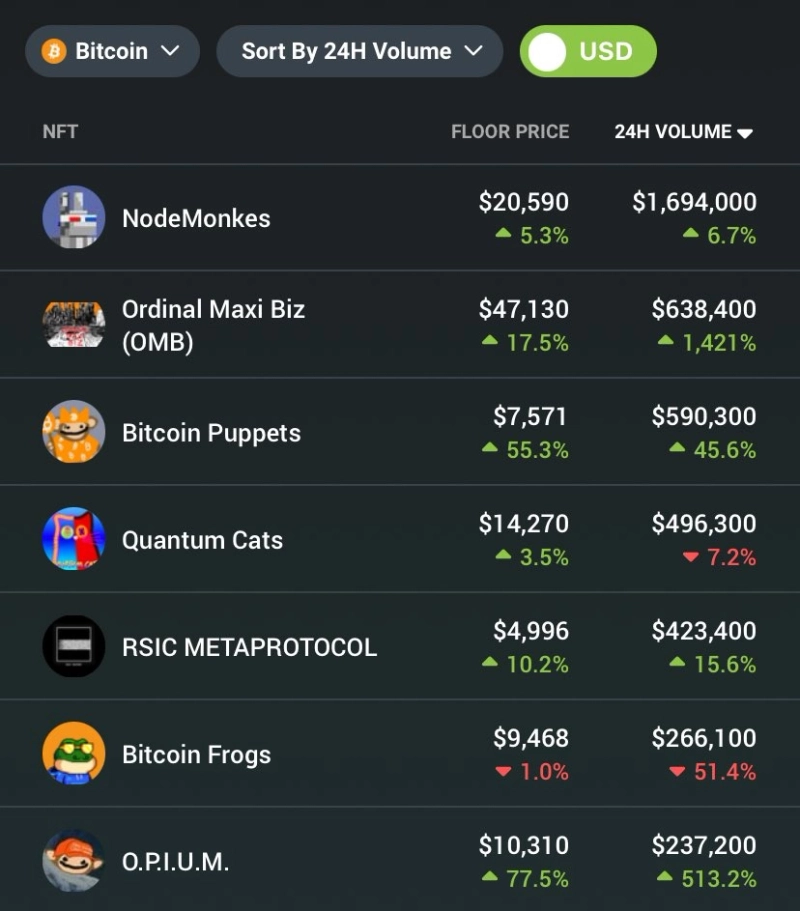View the Bitcoin Frogs collection
Screen dimensions: 800x911
(196, 754)
